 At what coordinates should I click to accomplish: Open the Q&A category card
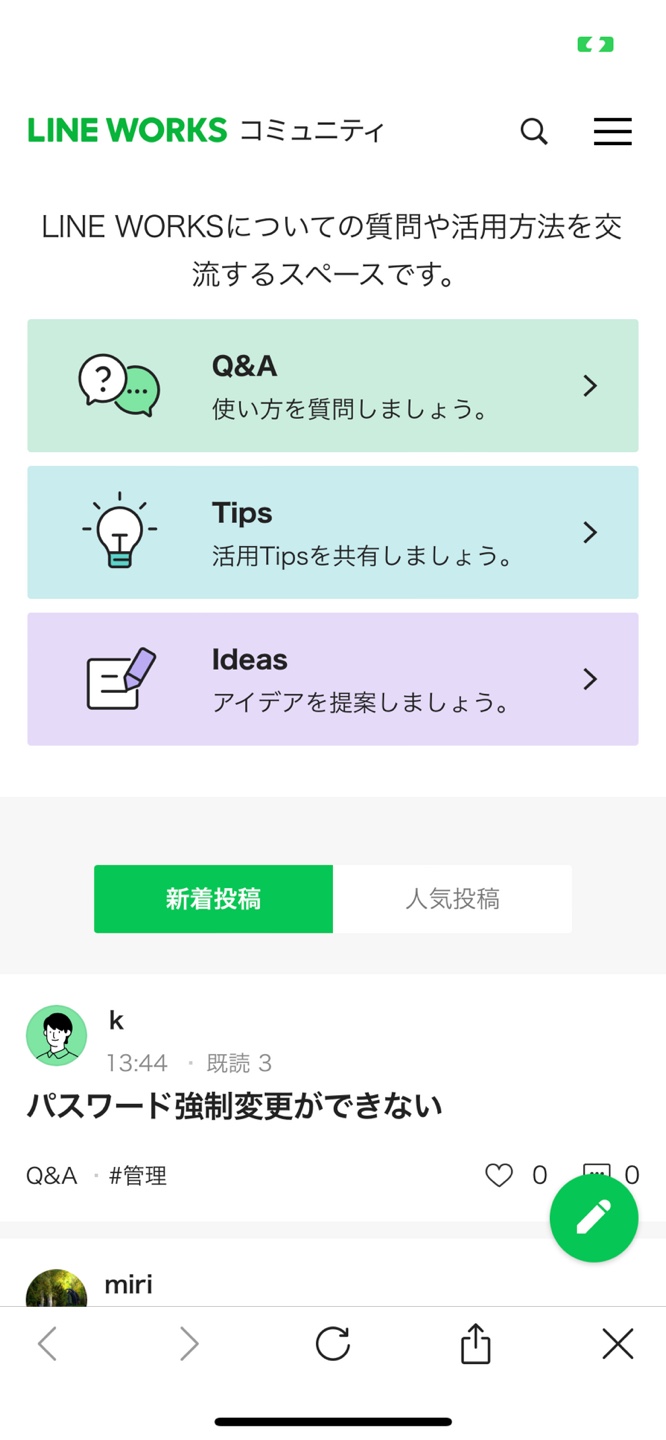pos(332,386)
